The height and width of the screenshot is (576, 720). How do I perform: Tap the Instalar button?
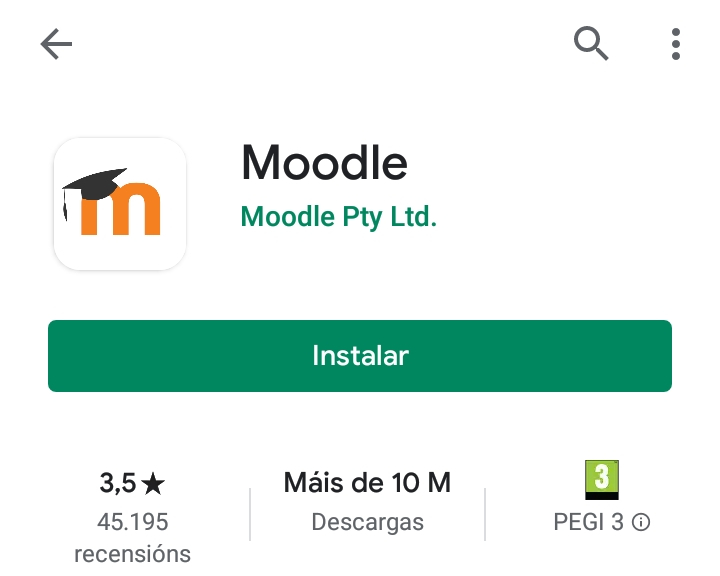tap(360, 356)
